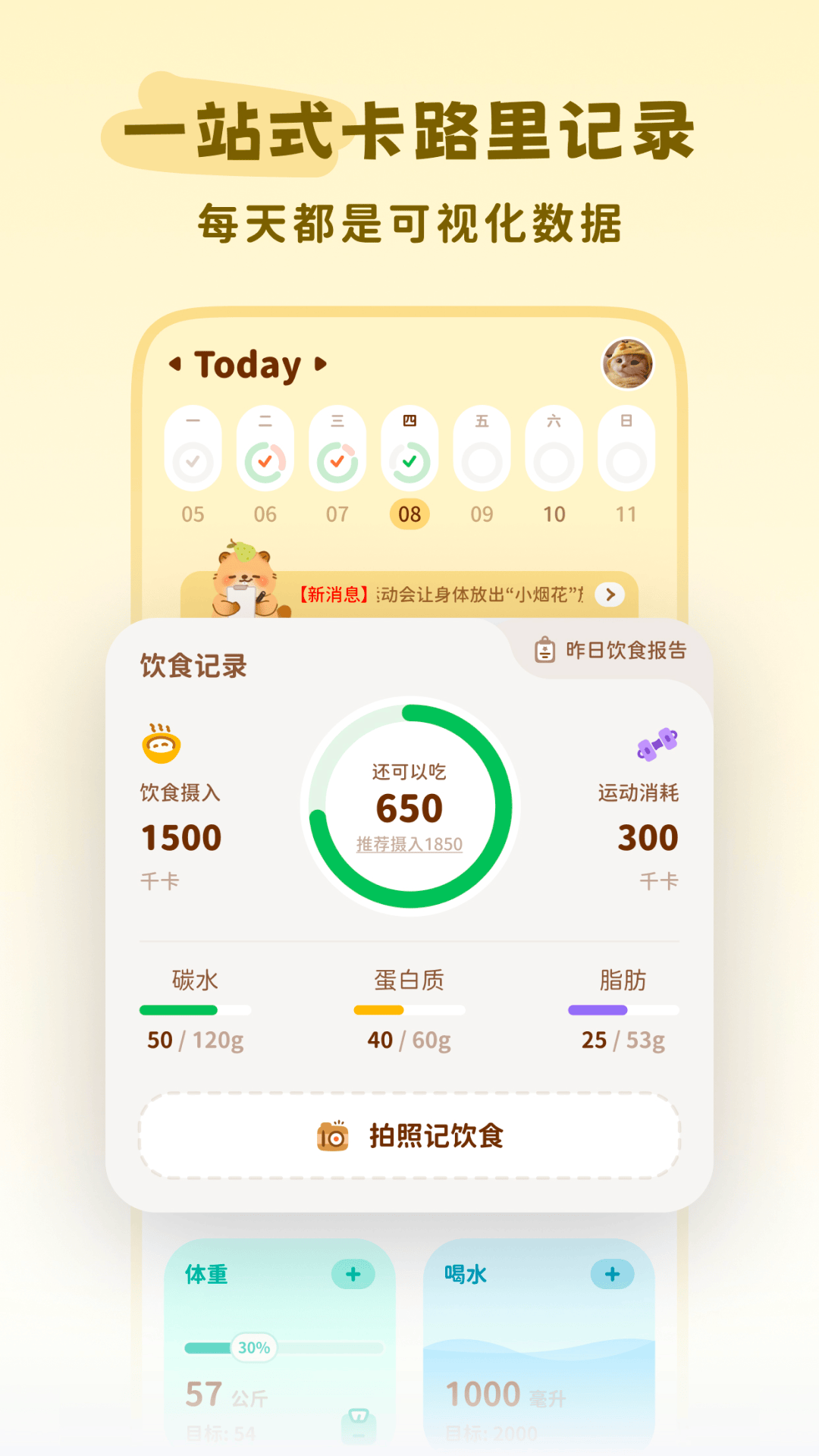Viewport: 819px width, 1456px height.
Task: Tap the plus icon on the 体重 card
Action: point(352,1275)
